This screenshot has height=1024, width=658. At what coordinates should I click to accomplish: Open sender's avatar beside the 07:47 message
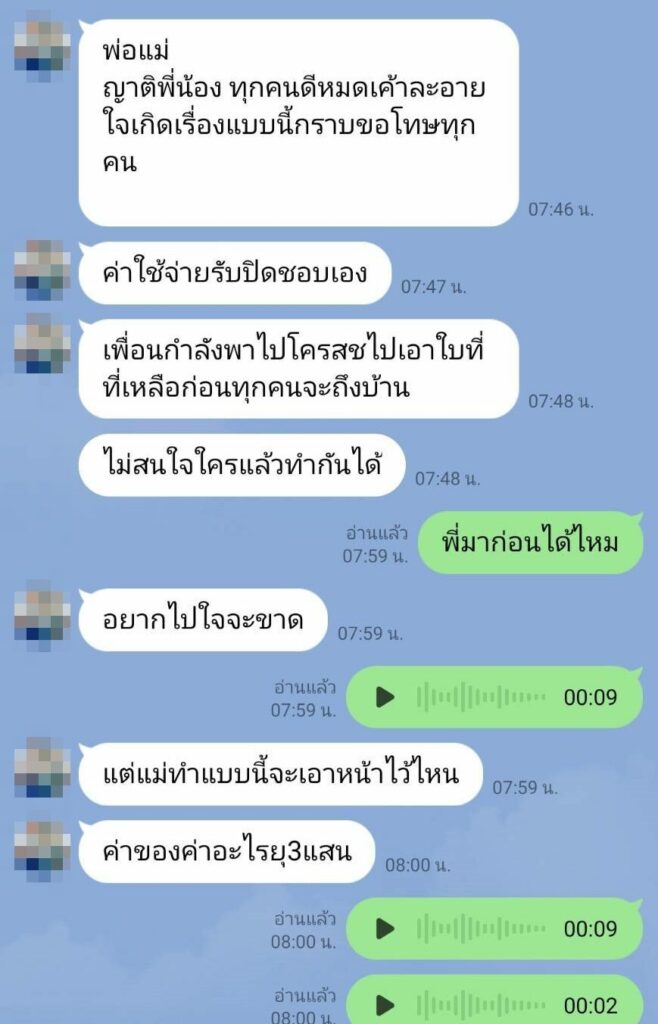point(42,270)
